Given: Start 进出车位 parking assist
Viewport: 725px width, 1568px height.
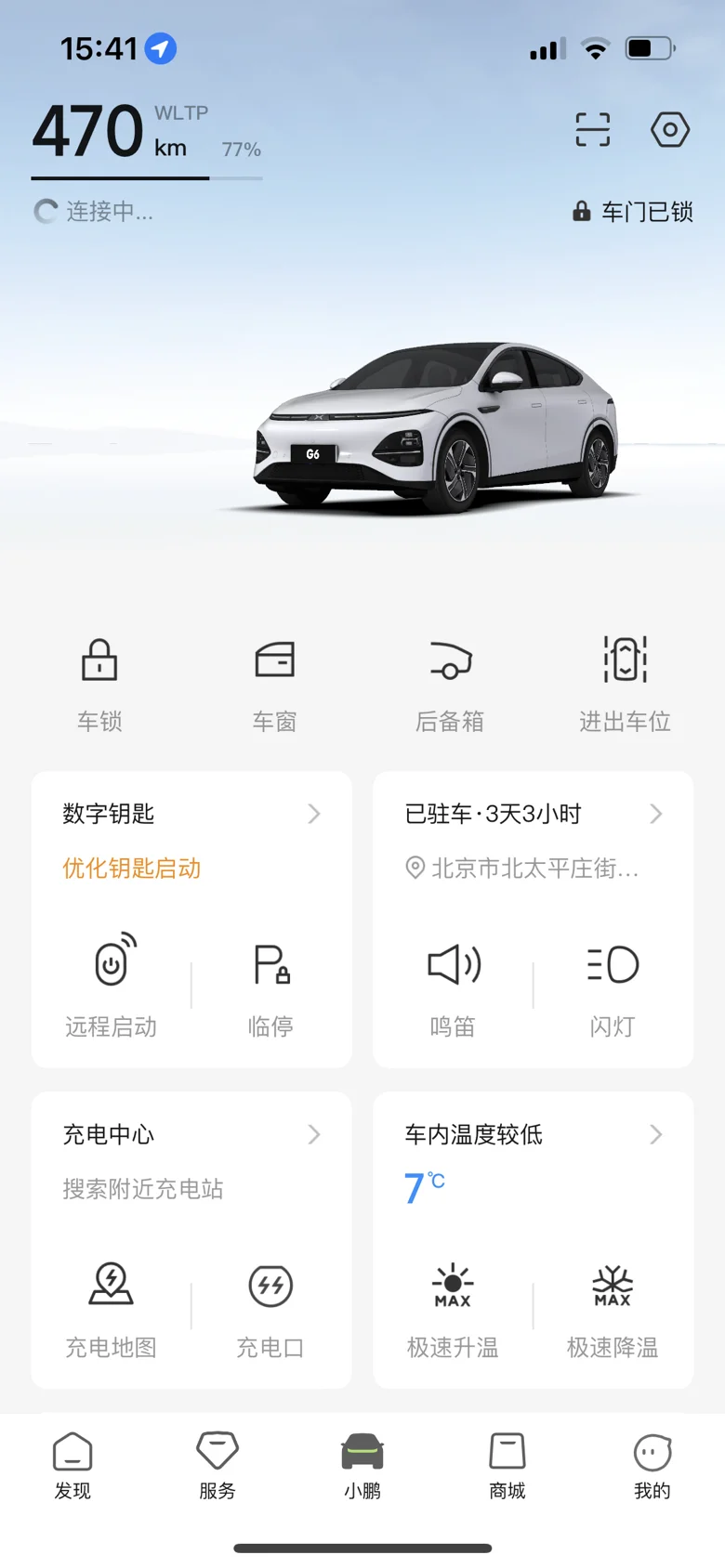Looking at the screenshot, I should click(625, 683).
